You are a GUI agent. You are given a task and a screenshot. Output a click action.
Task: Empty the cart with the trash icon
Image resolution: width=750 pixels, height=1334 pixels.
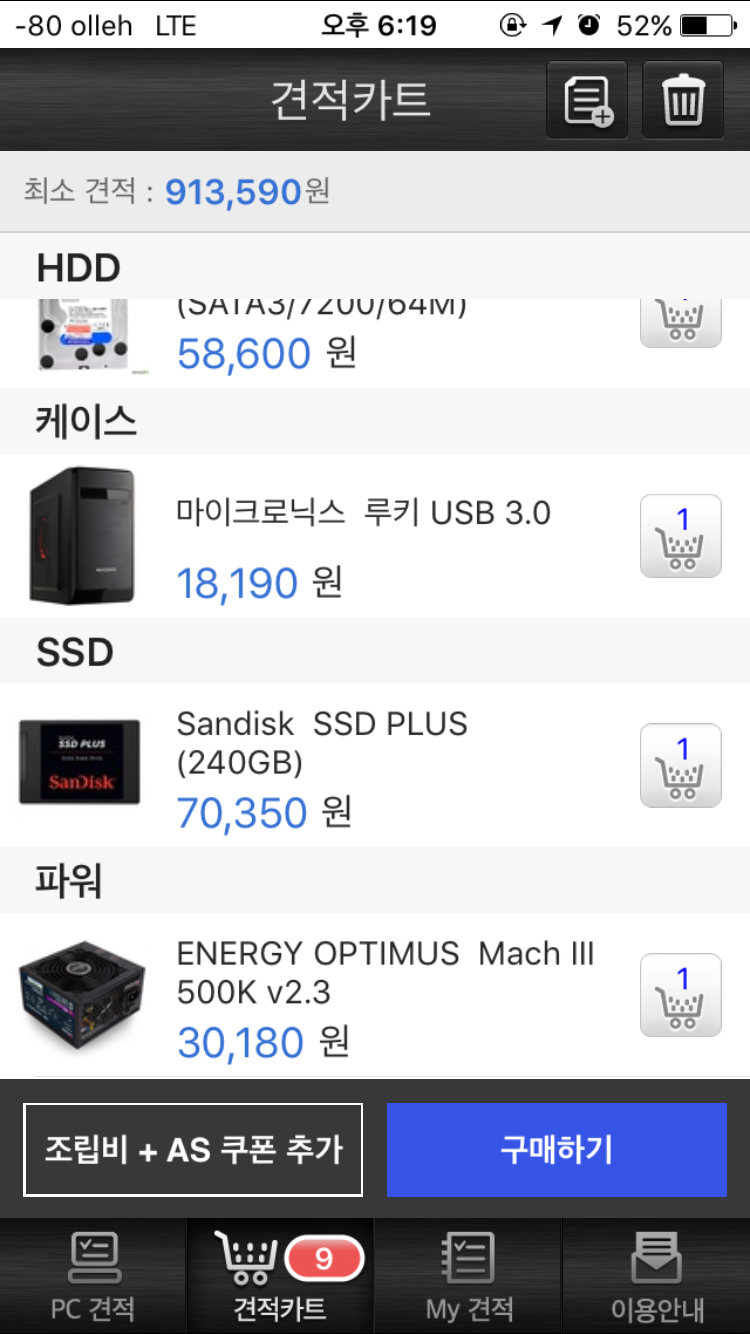point(682,100)
